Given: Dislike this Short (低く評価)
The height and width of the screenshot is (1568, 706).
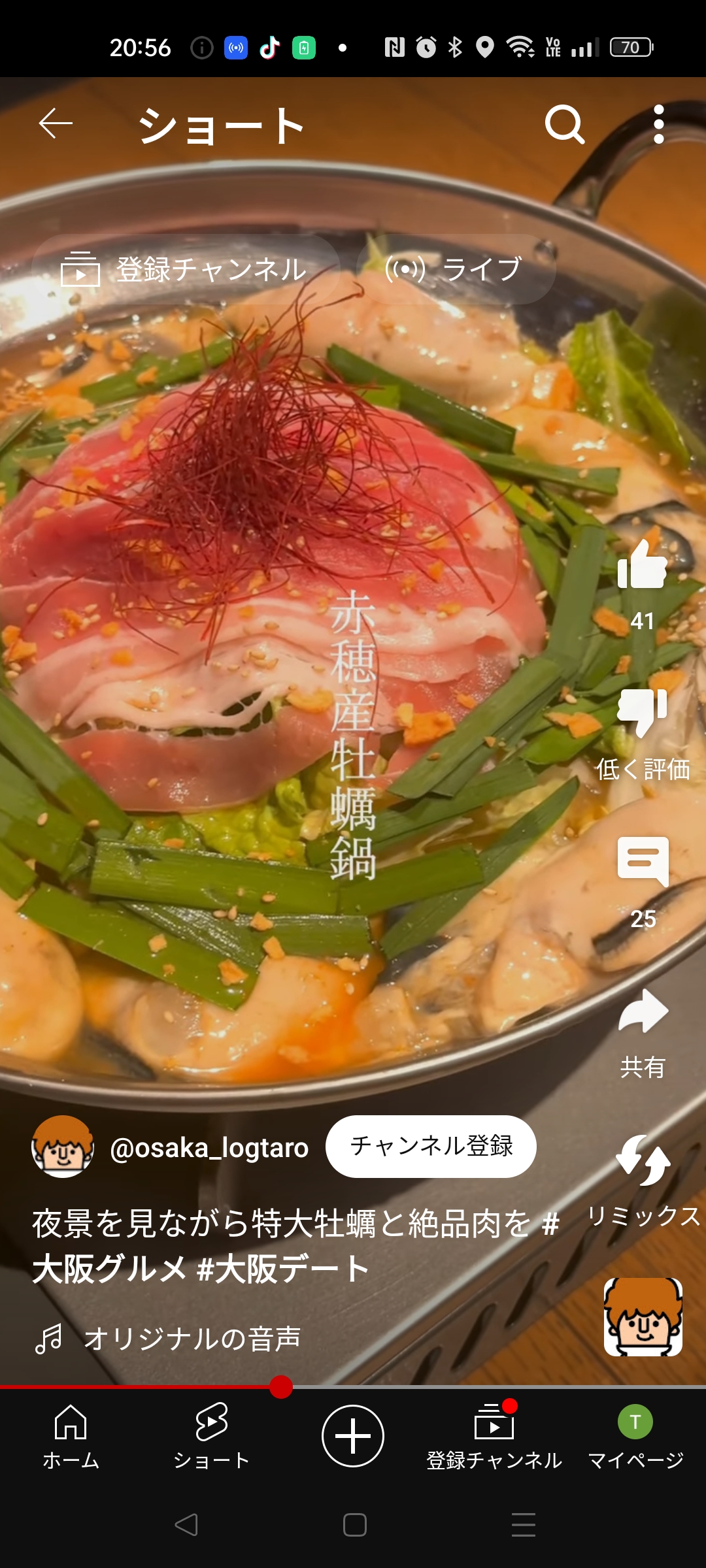Looking at the screenshot, I should click(643, 713).
